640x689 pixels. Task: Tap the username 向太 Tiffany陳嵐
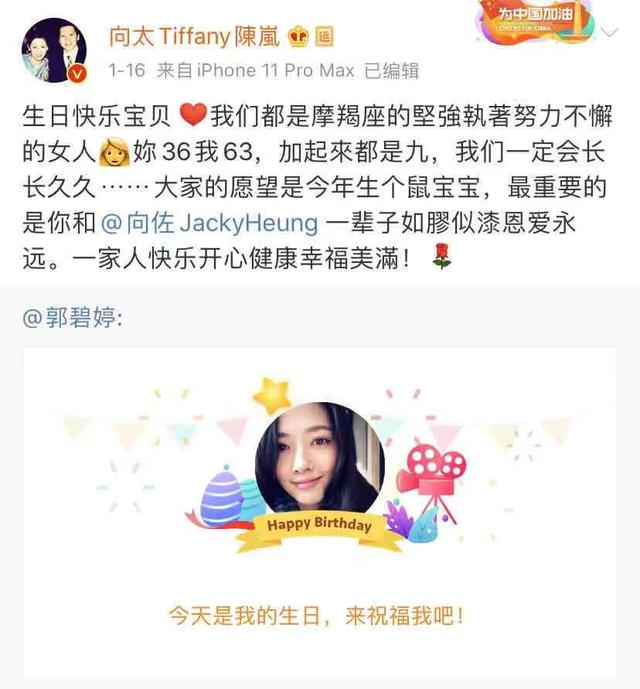click(x=194, y=36)
